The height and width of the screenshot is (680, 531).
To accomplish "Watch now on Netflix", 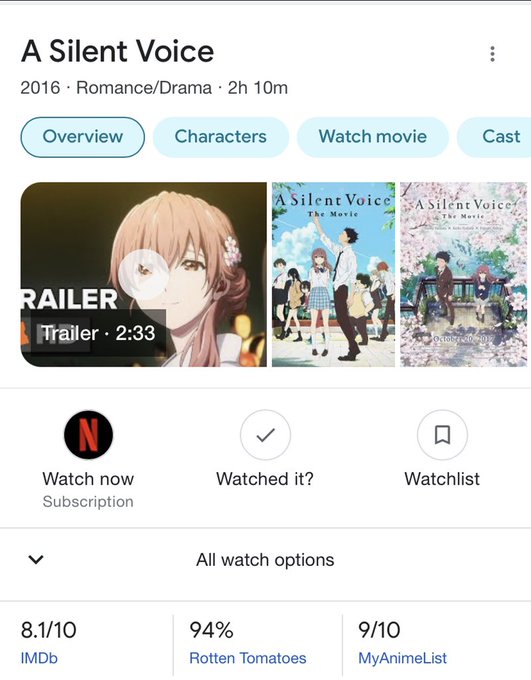I will [88, 435].
